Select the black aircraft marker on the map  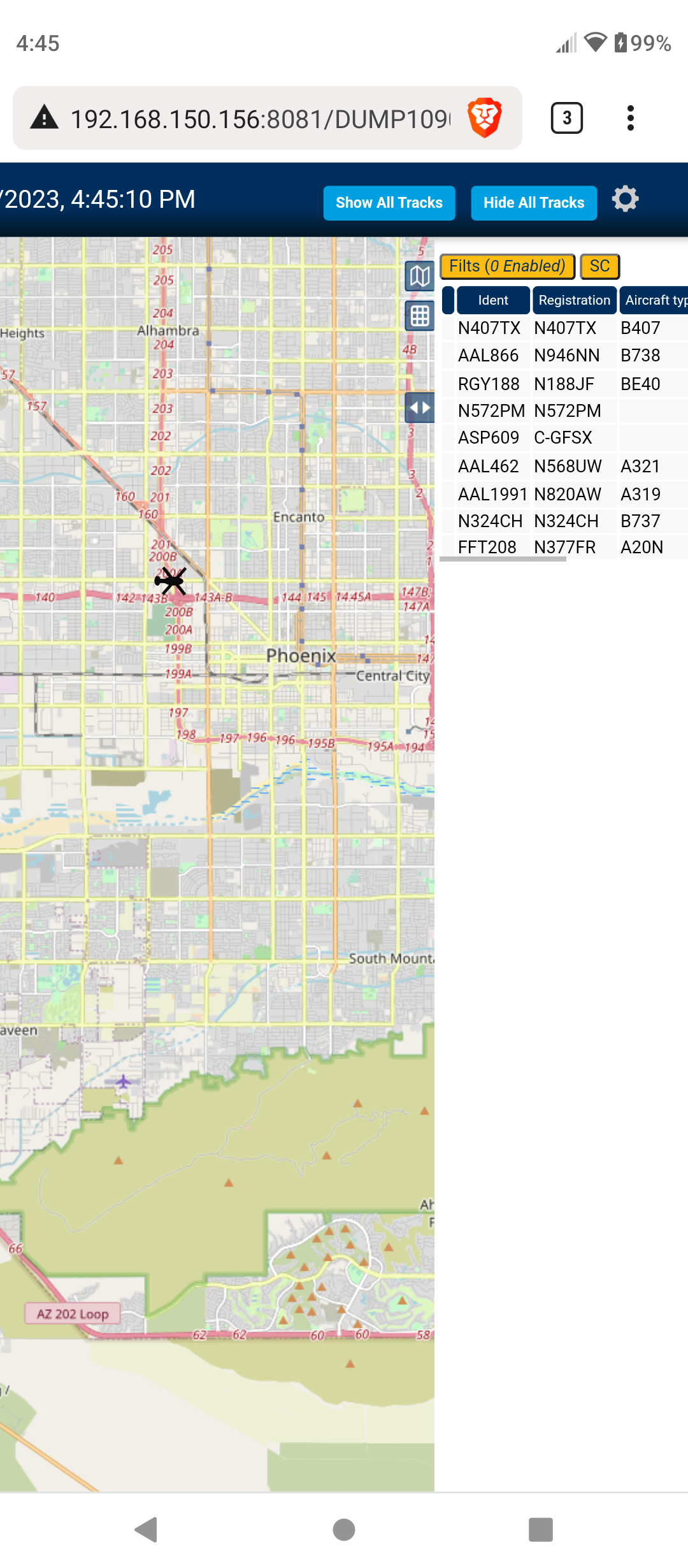[x=171, y=581]
